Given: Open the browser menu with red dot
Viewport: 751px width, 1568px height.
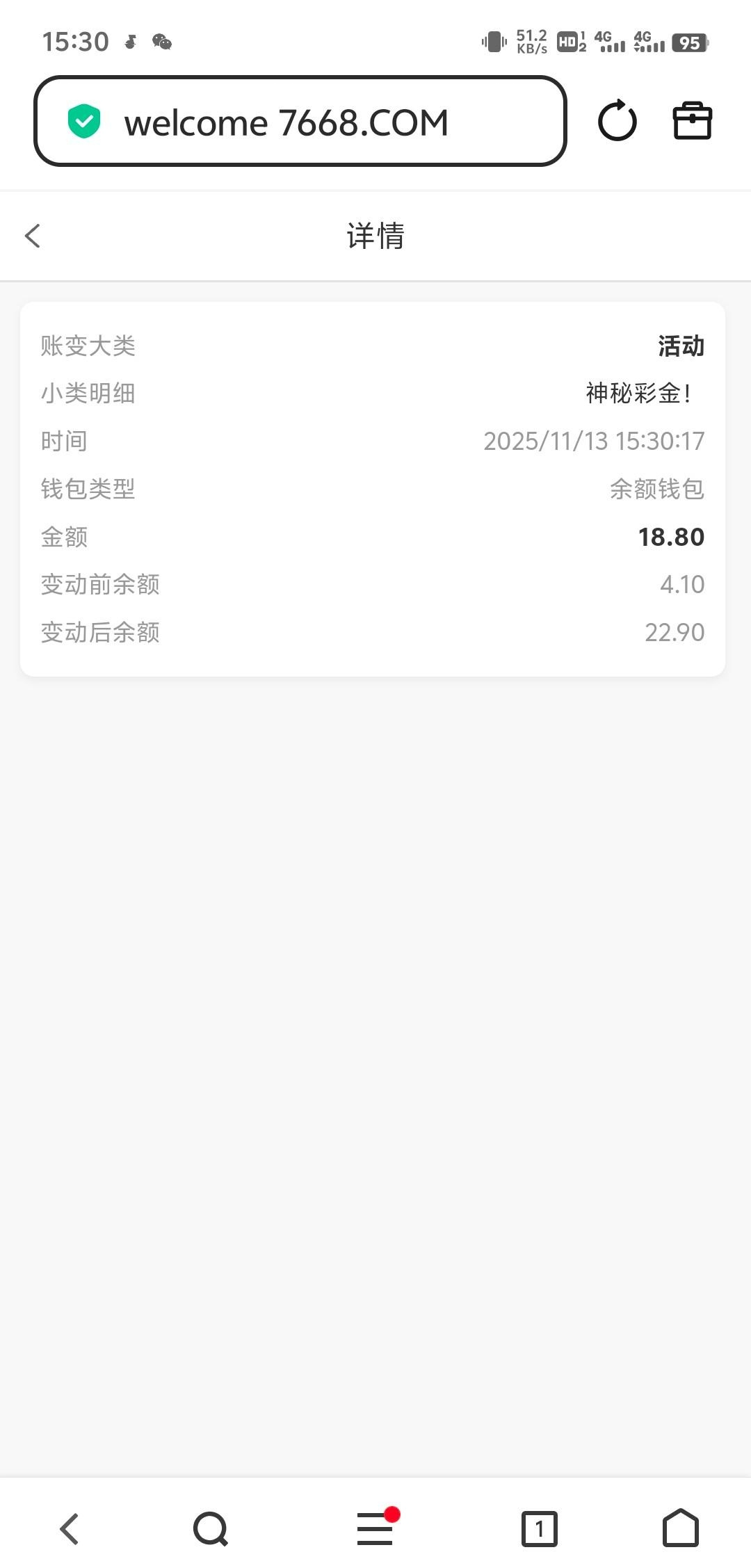Looking at the screenshot, I should [375, 1529].
